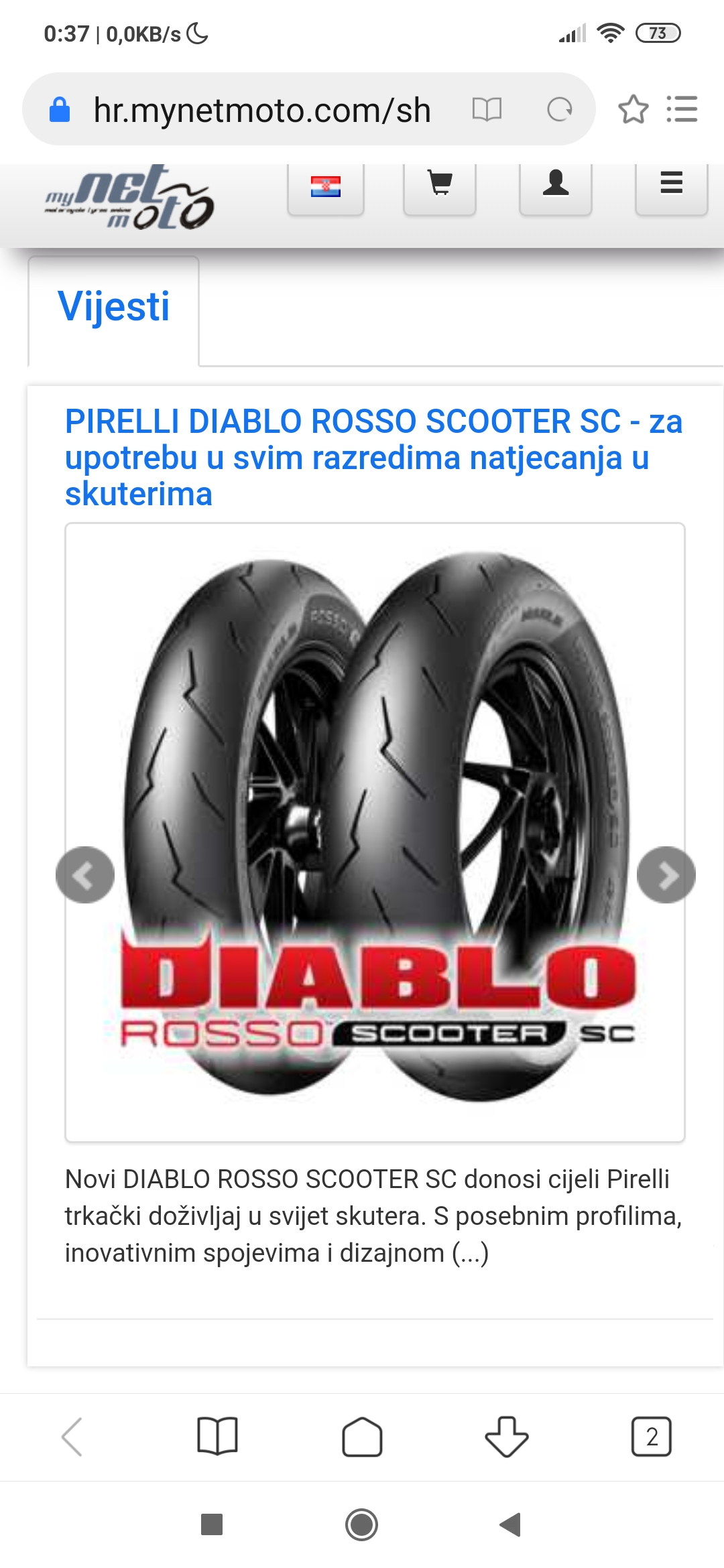Image resolution: width=724 pixels, height=1568 pixels.
Task: Go back to the previous page in browser
Action: (72, 1437)
